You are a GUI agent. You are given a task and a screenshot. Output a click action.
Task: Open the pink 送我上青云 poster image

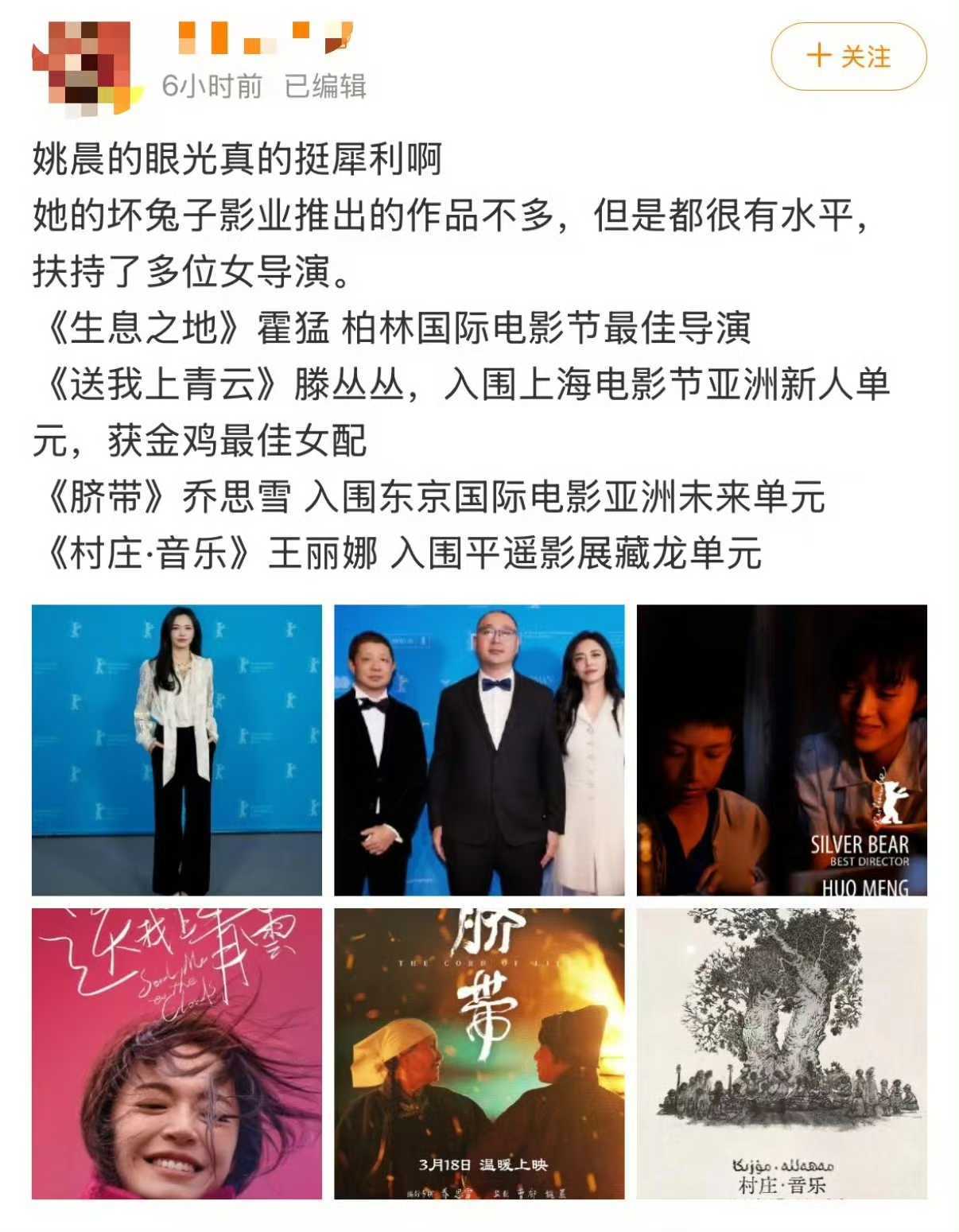coord(177,1053)
